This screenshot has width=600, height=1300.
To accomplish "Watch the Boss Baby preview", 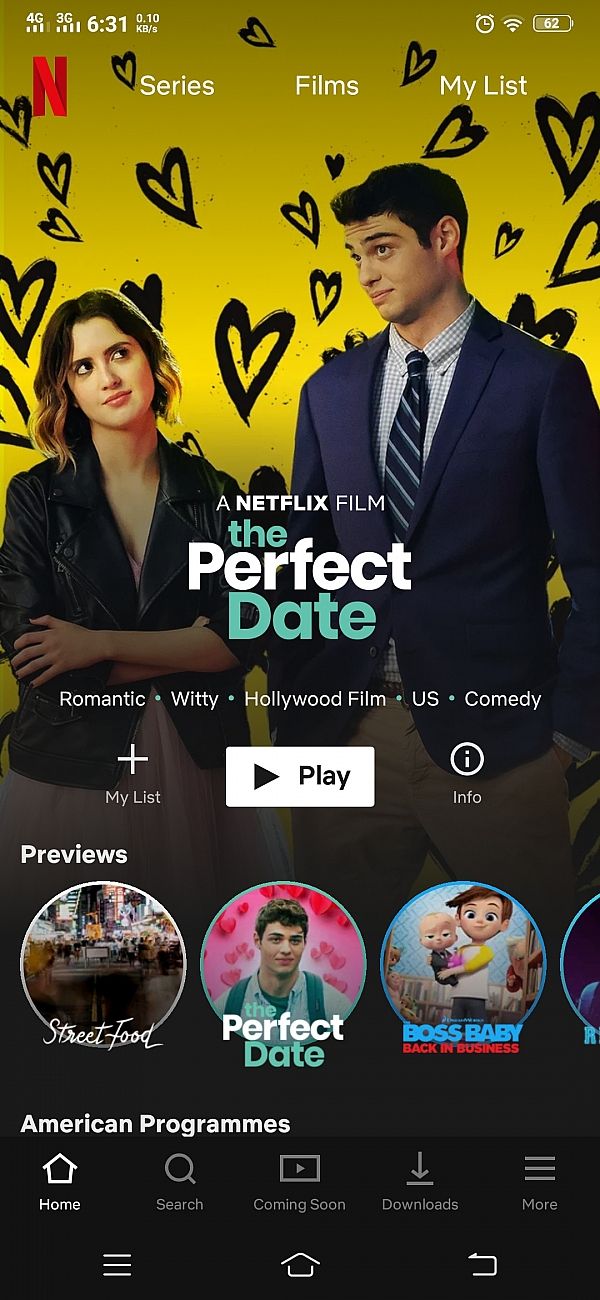I will 463,965.
